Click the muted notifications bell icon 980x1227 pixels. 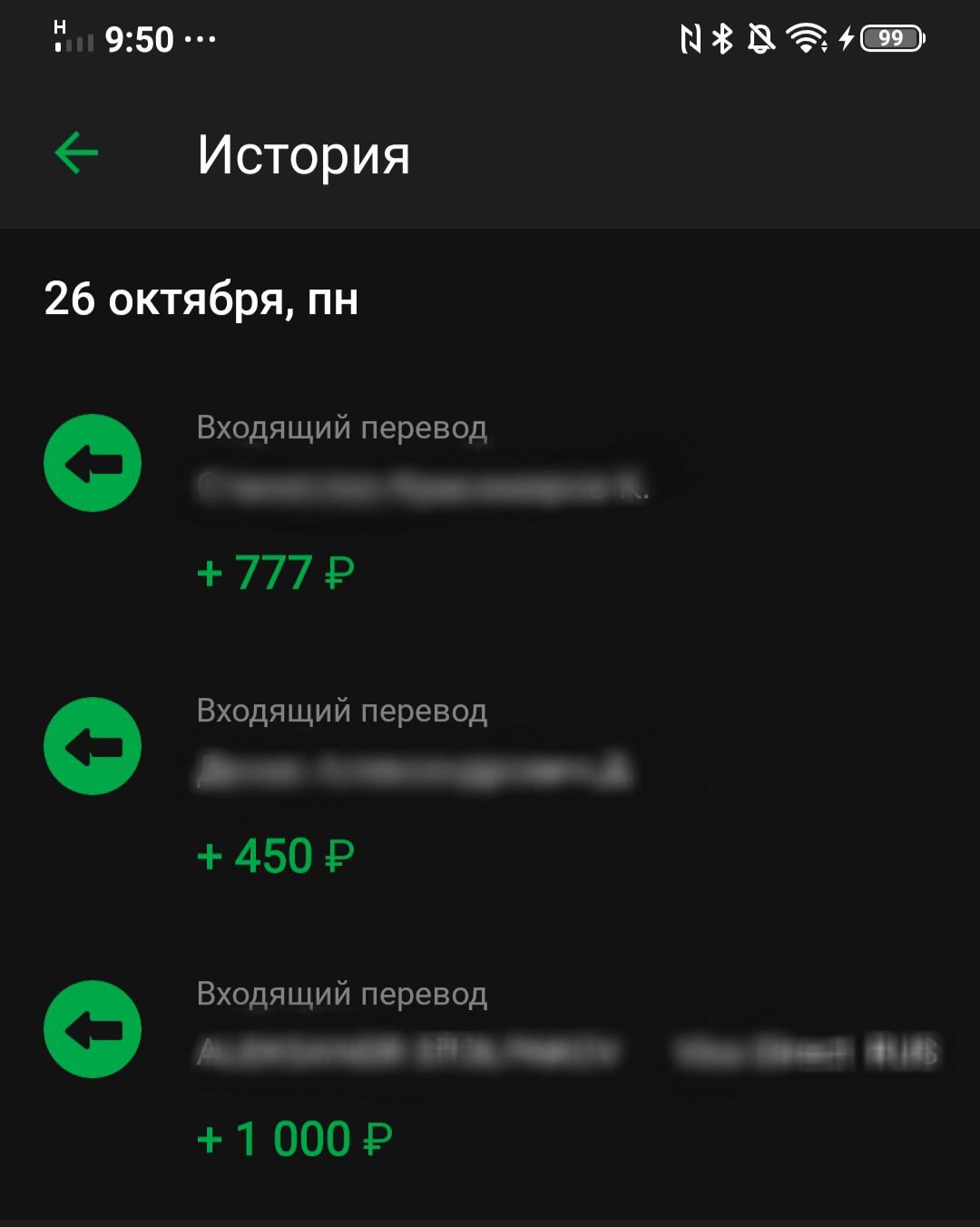760,40
